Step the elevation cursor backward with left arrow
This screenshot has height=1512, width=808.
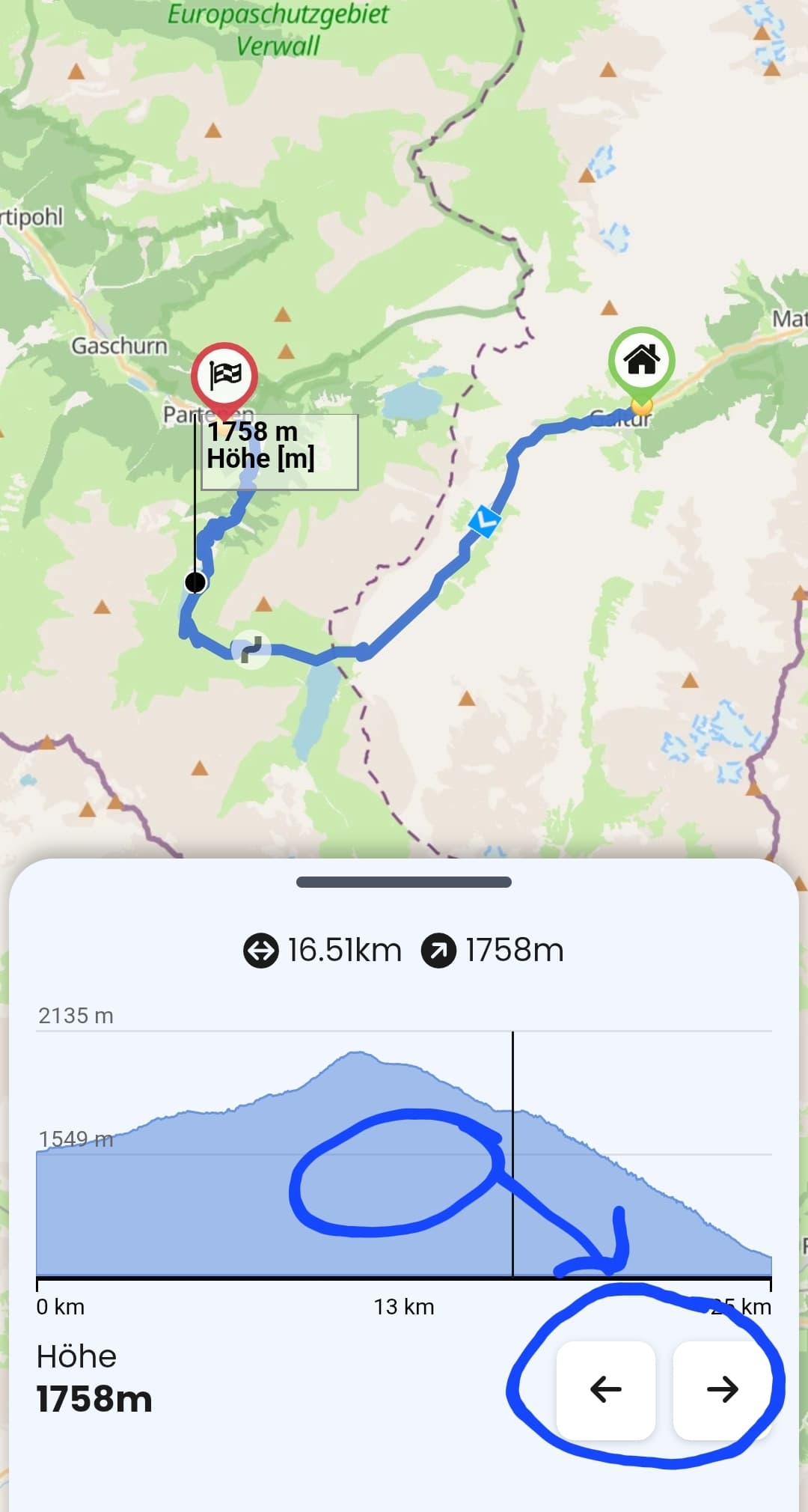(x=606, y=1390)
